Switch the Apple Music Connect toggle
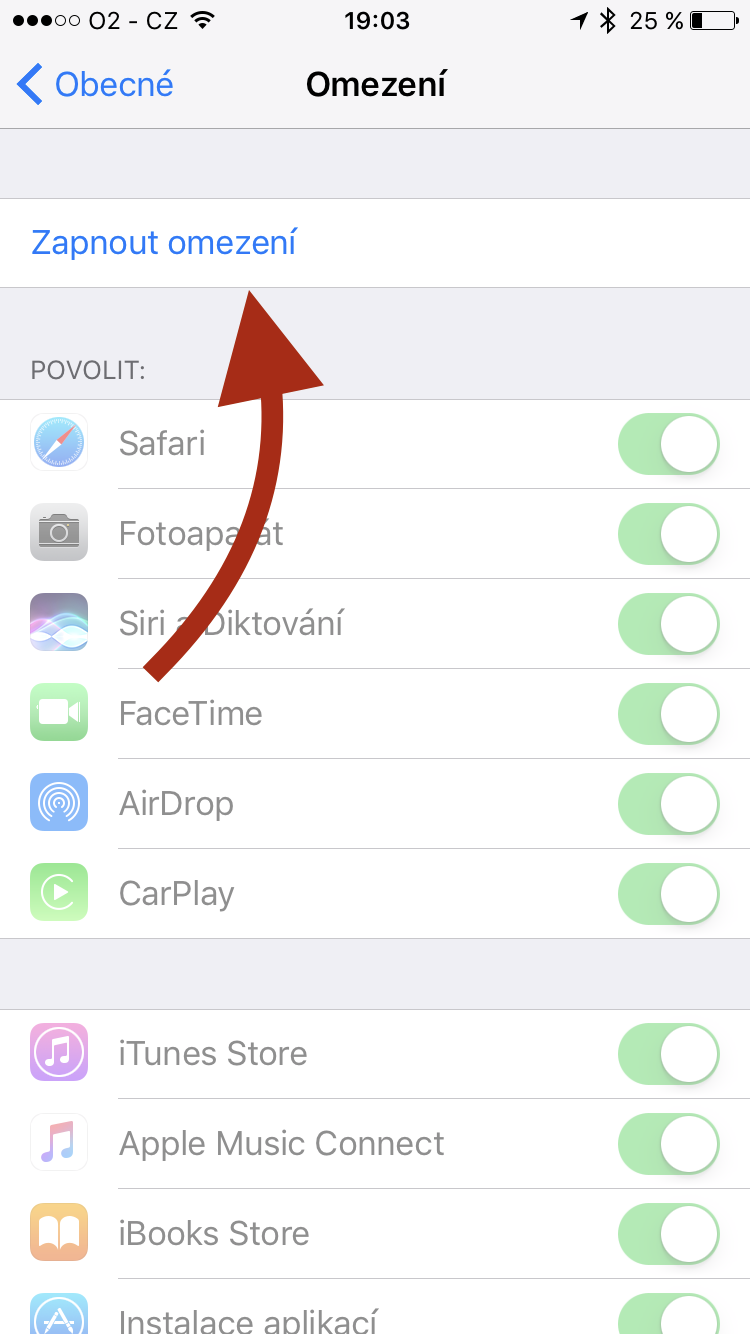This screenshot has height=1334, width=750. click(668, 1144)
